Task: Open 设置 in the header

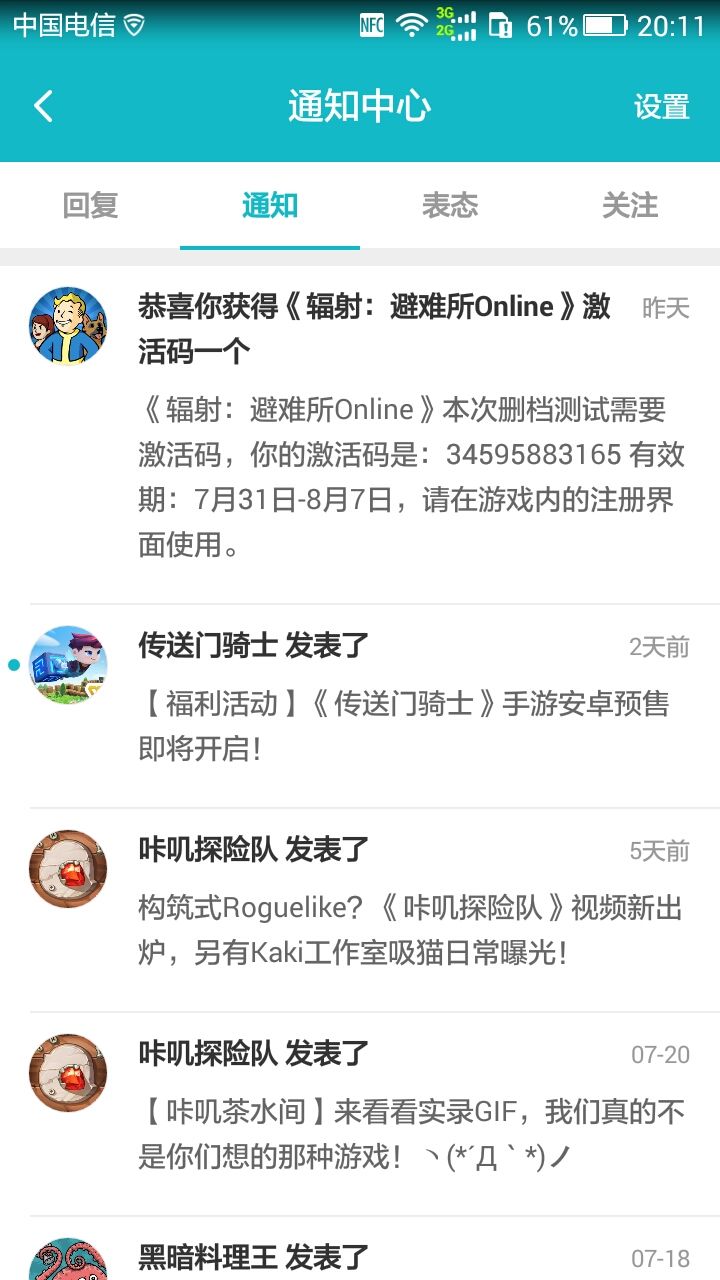Action: coord(661,106)
